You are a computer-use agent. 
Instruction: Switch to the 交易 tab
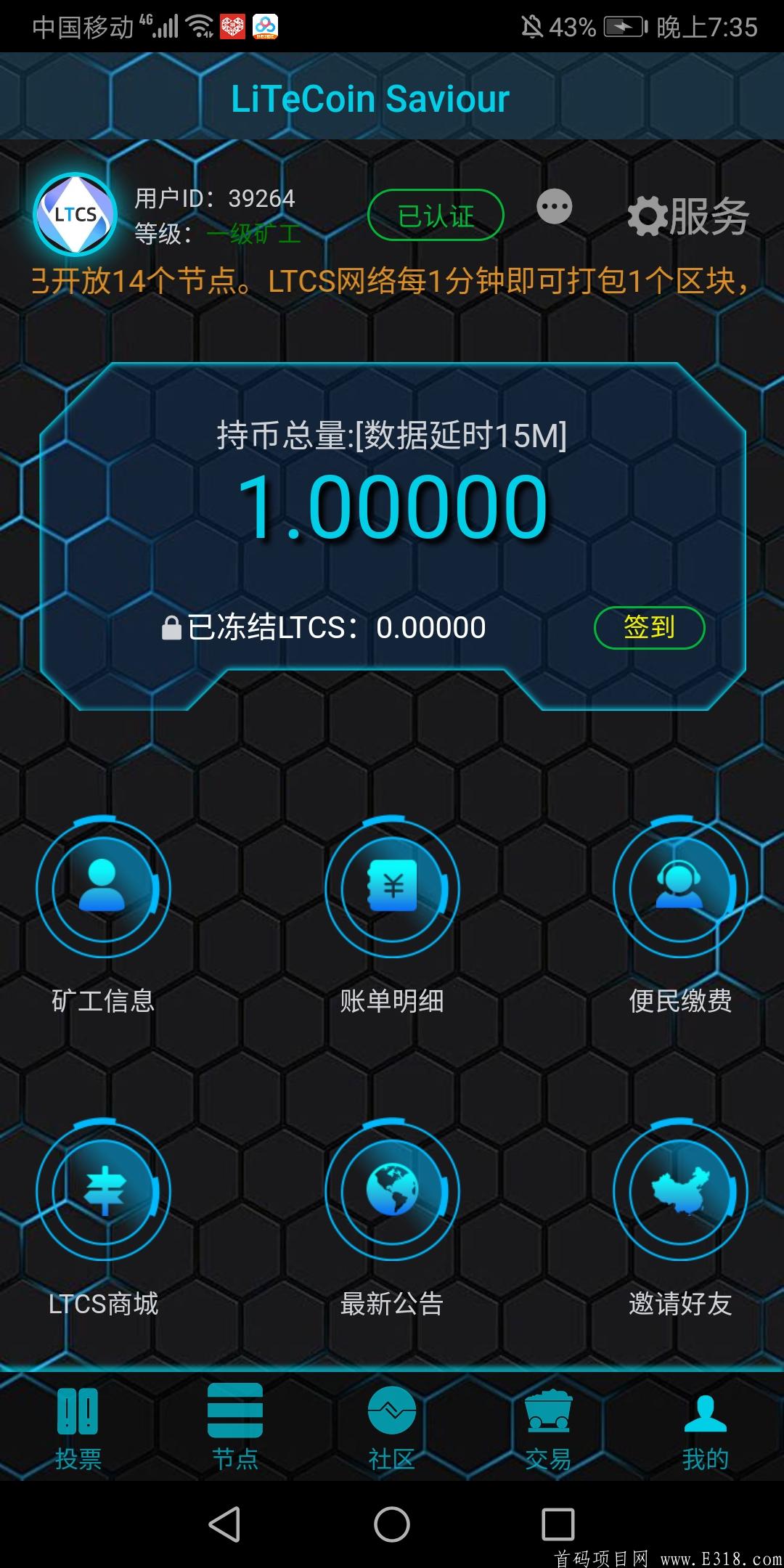click(549, 1426)
